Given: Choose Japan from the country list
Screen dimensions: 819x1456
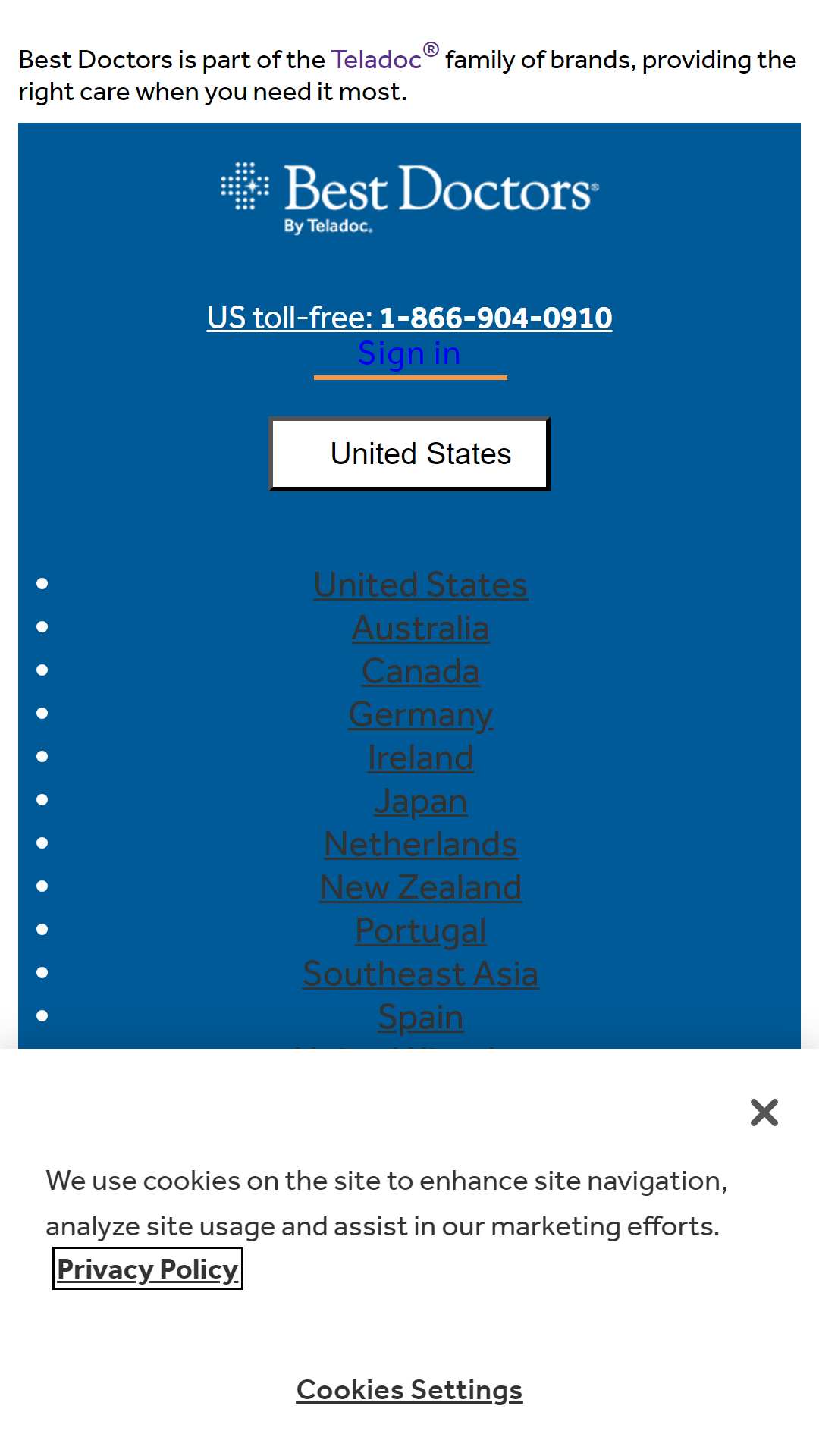Looking at the screenshot, I should (x=421, y=801).
